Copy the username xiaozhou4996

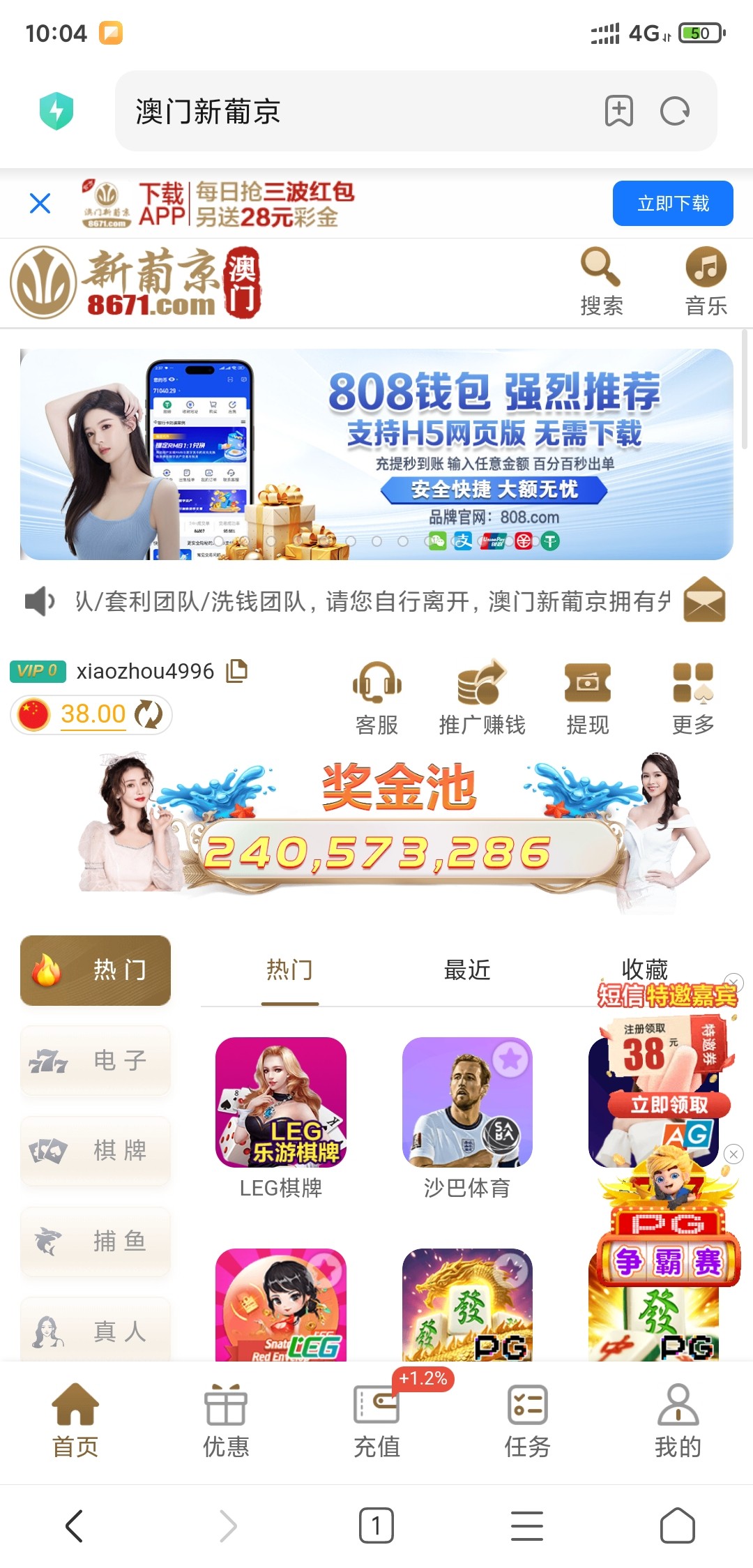point(237,671)
